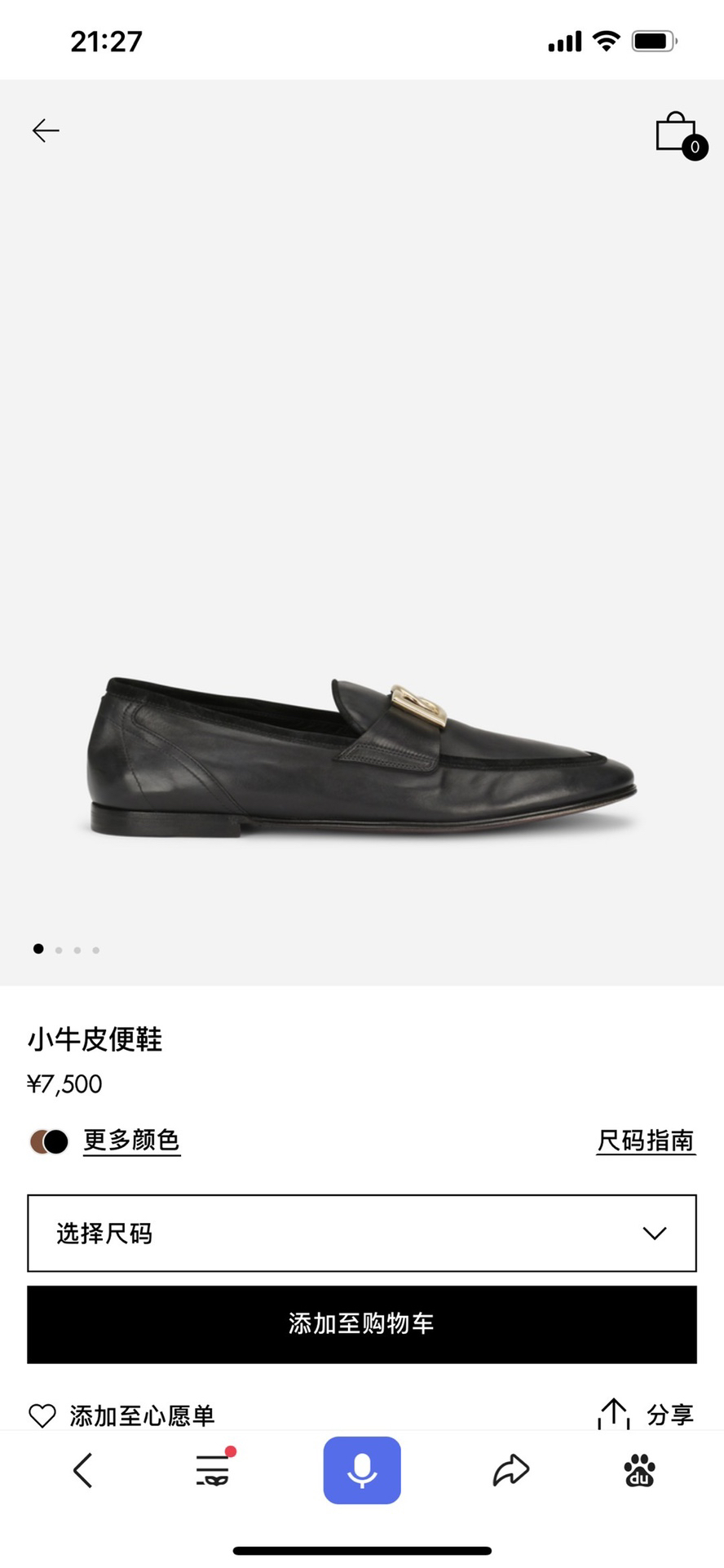Screen dimensions: 724x1568
Task: Click the back arrow at top left
Action: coord(45,131)
